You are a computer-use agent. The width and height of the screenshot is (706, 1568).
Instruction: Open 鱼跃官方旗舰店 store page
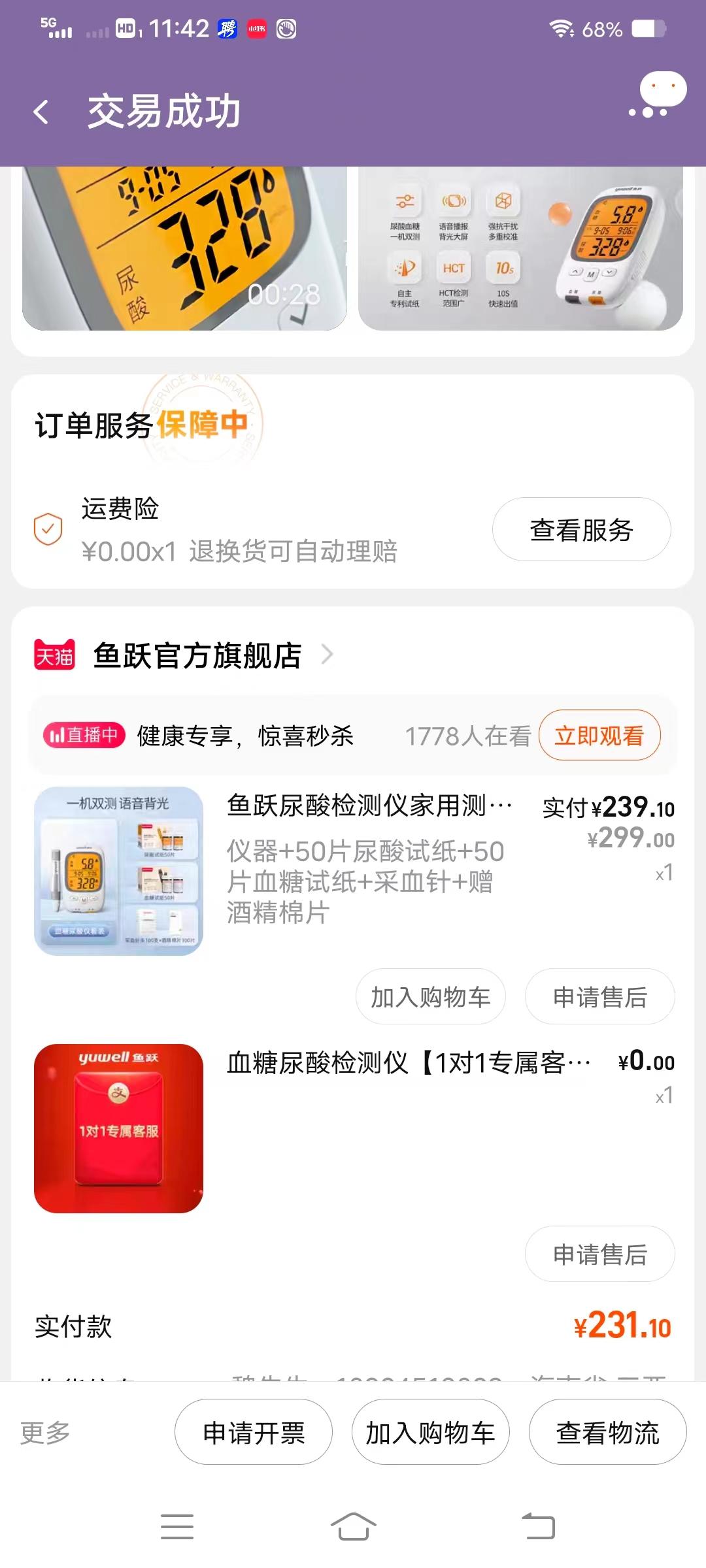197,655
